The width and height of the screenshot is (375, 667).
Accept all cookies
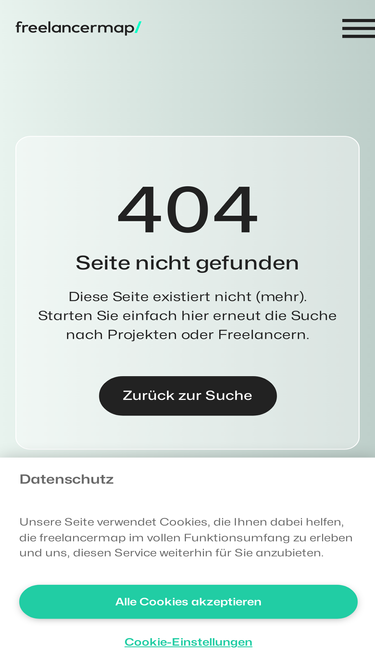click(188, 601)
